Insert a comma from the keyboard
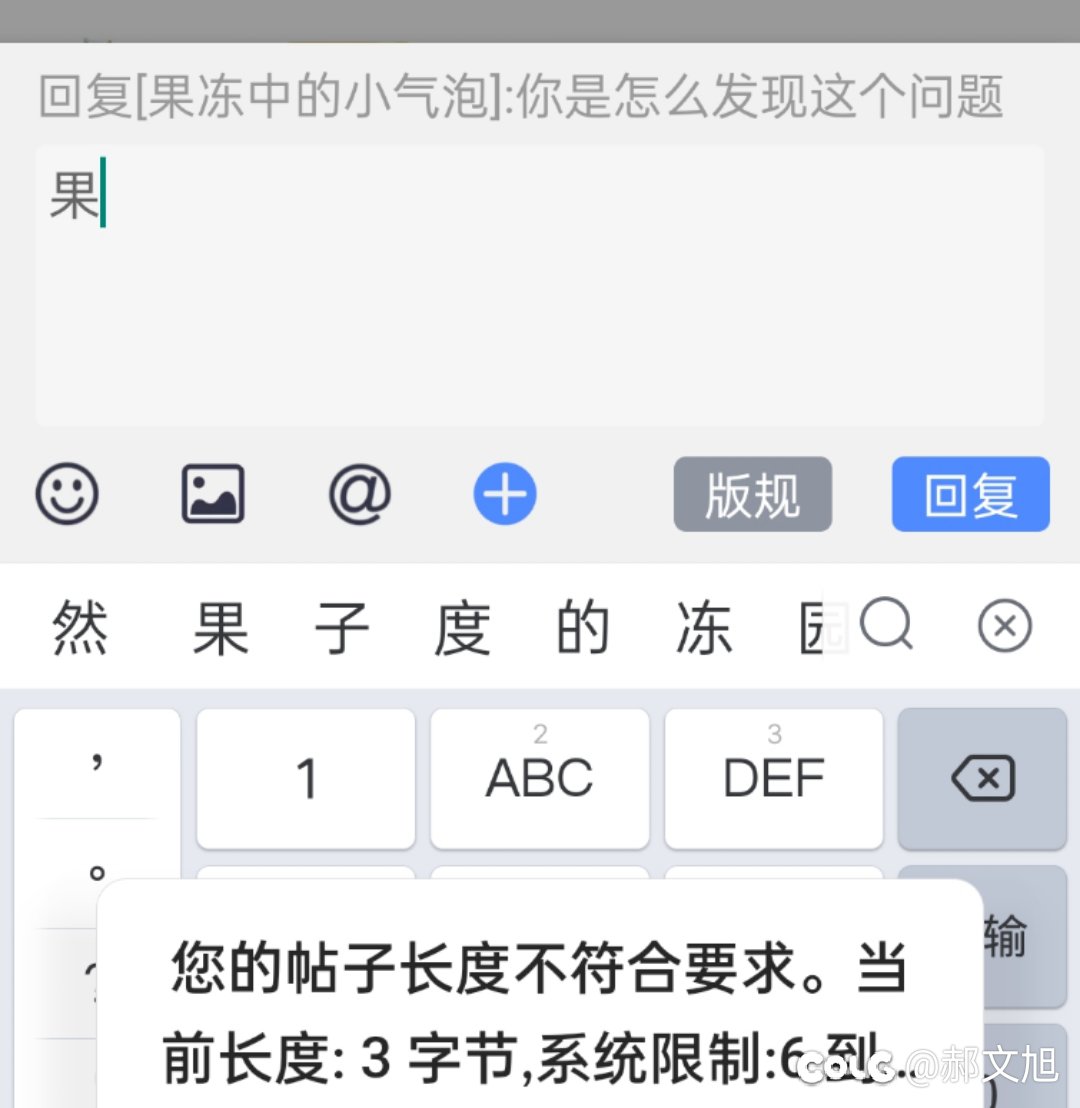The height and width of the screenshot is (1108, 1080). pos(97,765)
